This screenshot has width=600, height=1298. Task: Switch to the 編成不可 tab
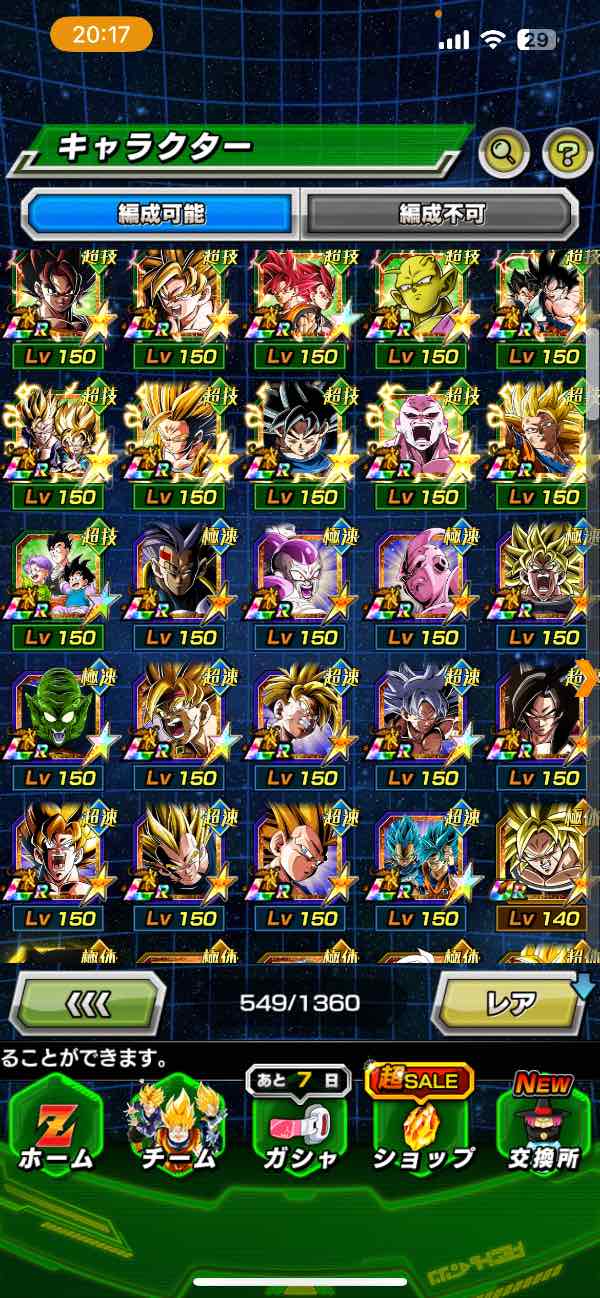click(441, 212)
